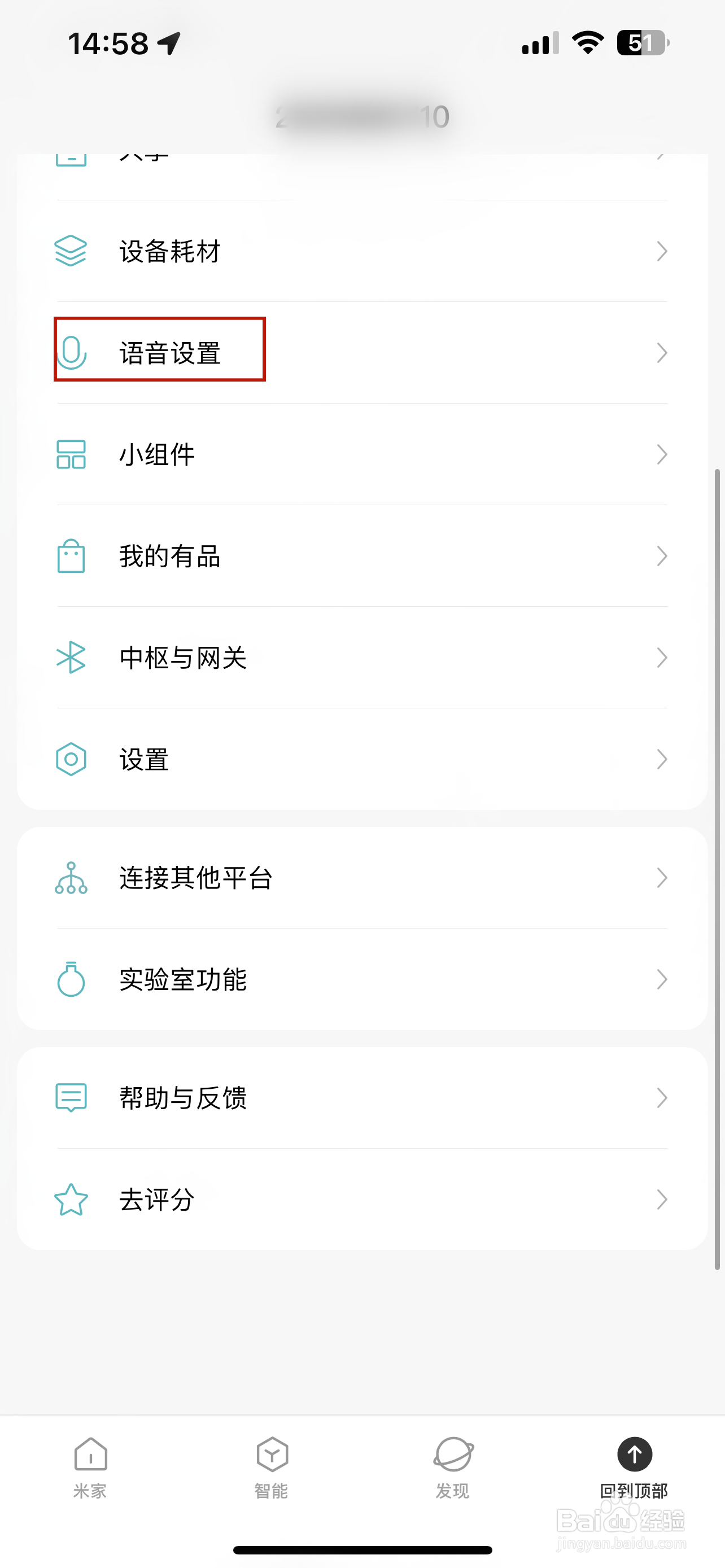Open 设备耗材 (device consumables)
The width and height of the screenshot is (725, 1568).
tap(361, 251)
